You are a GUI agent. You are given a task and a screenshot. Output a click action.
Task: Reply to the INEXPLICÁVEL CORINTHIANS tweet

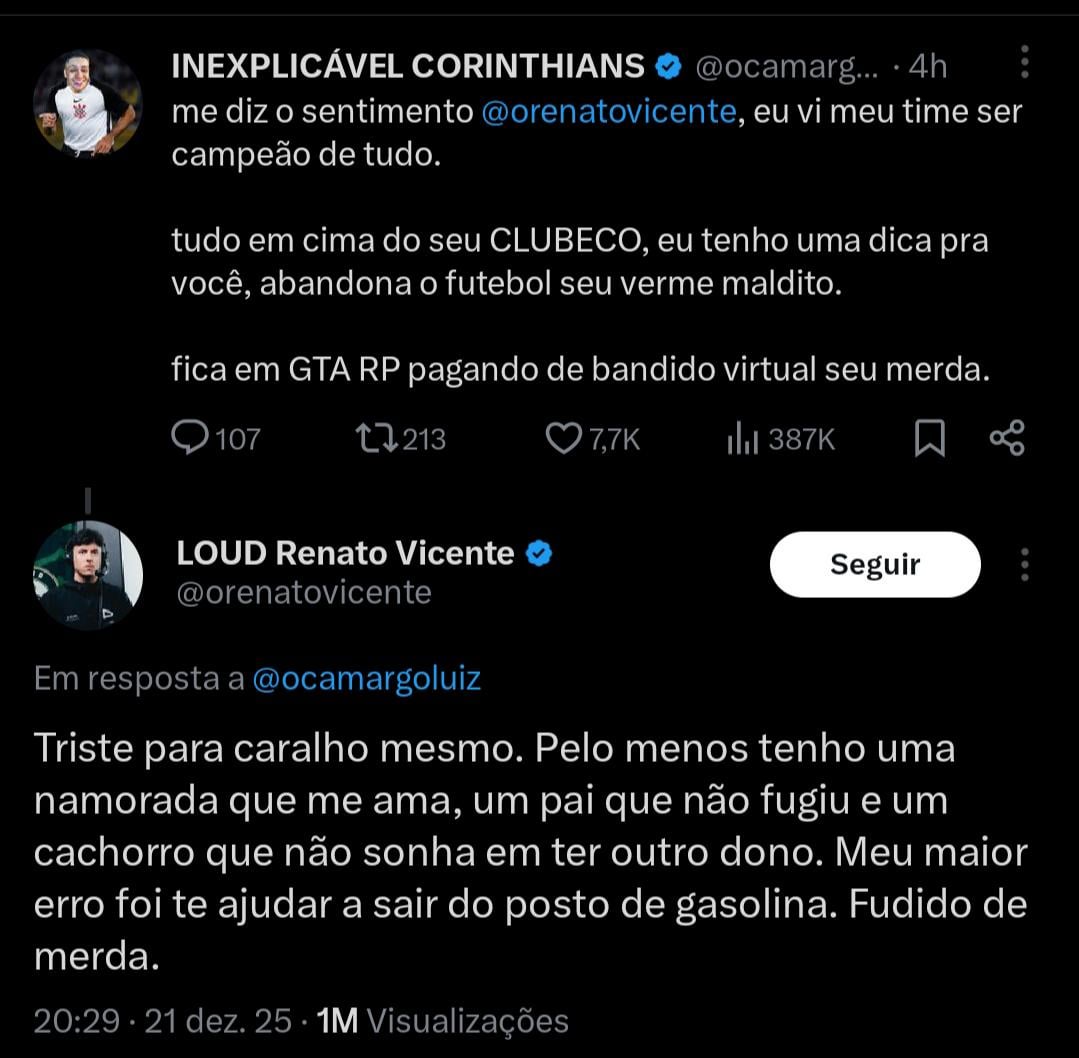[190, 439]
